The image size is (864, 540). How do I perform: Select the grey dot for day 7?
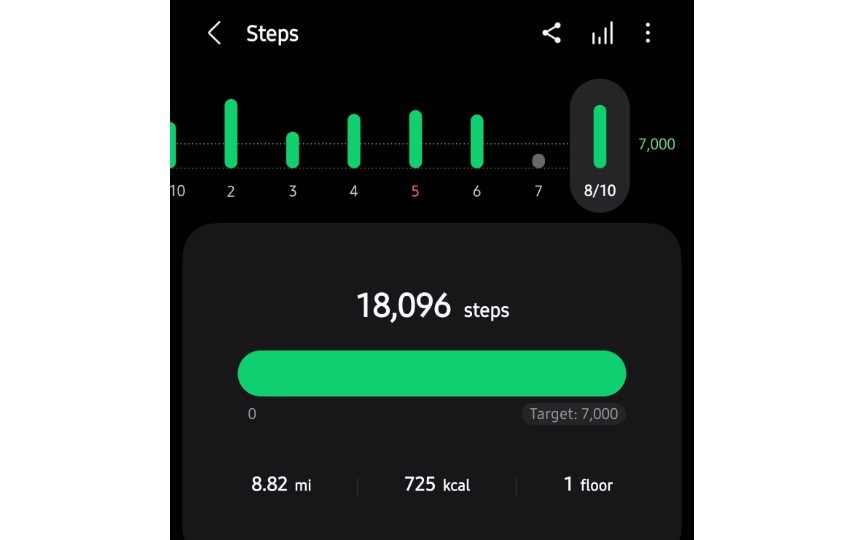[x=539, y=161]
